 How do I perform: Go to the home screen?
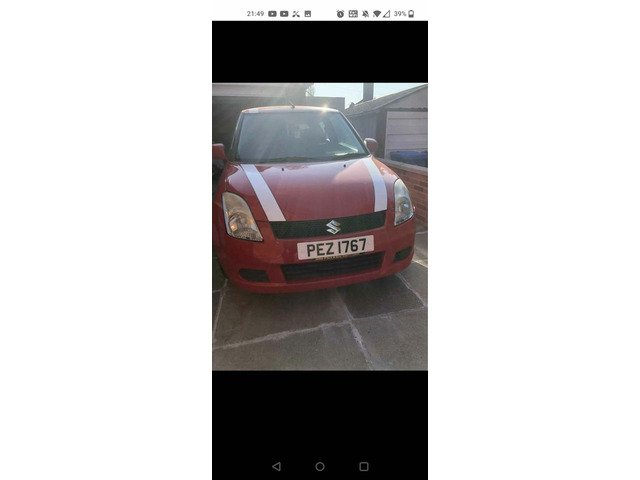320,466
